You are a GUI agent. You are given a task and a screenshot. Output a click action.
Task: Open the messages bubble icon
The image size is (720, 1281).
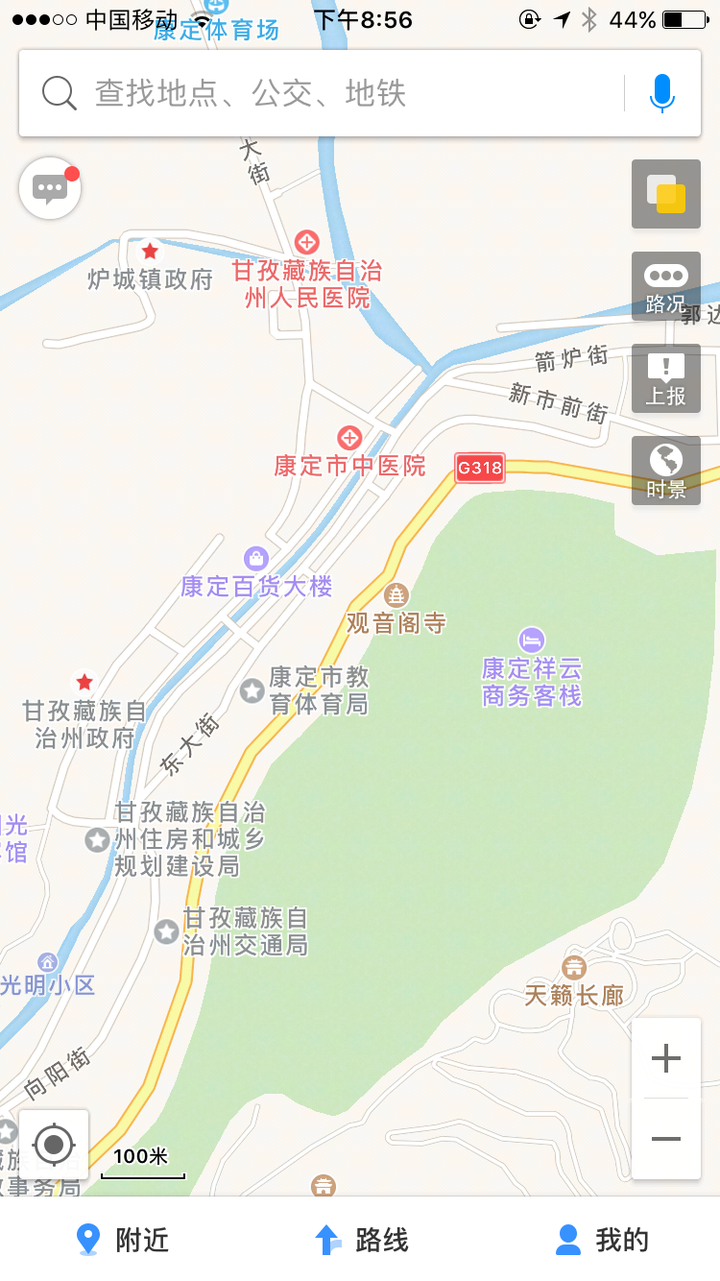click(50, 188)
